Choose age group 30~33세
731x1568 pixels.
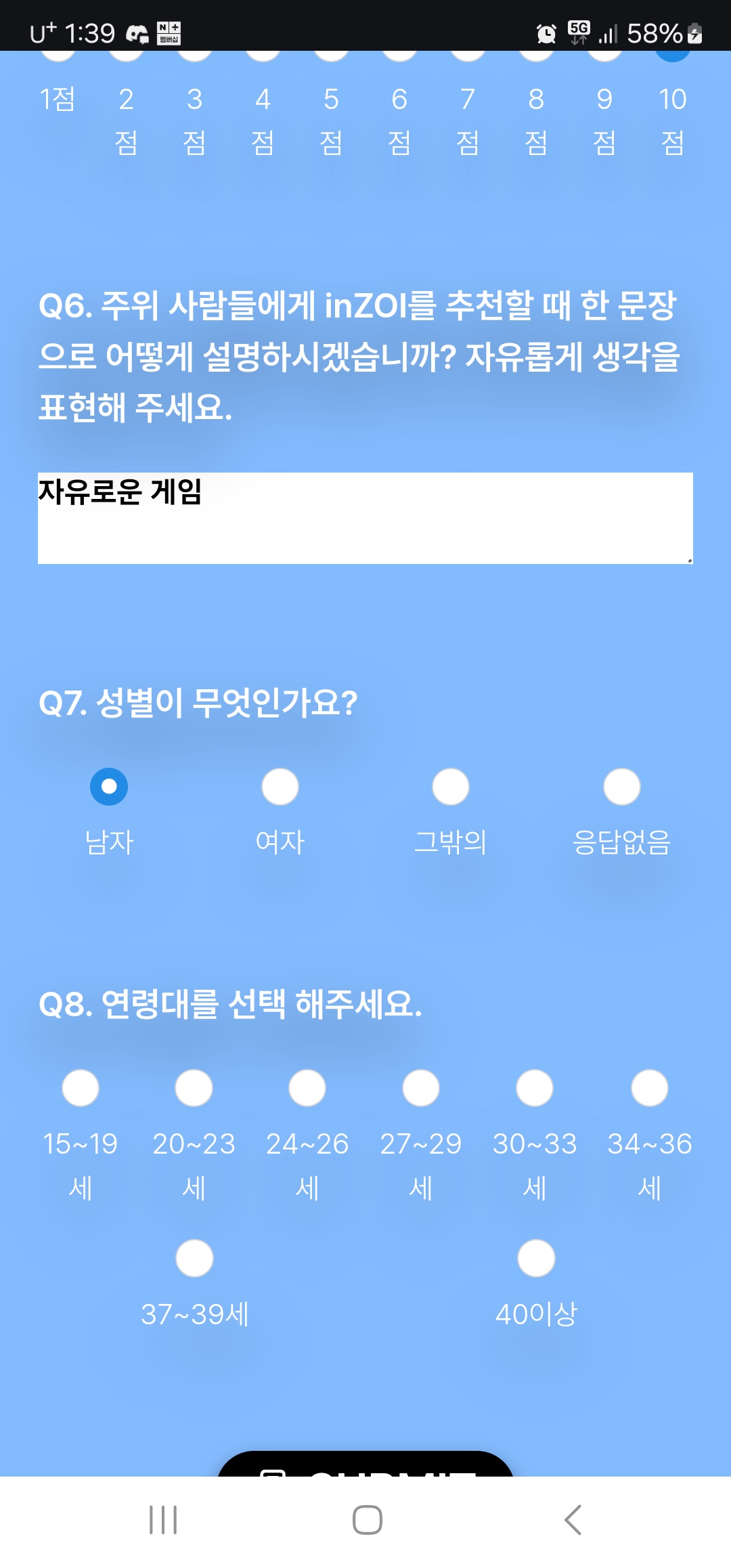[x=535, y=1088]
